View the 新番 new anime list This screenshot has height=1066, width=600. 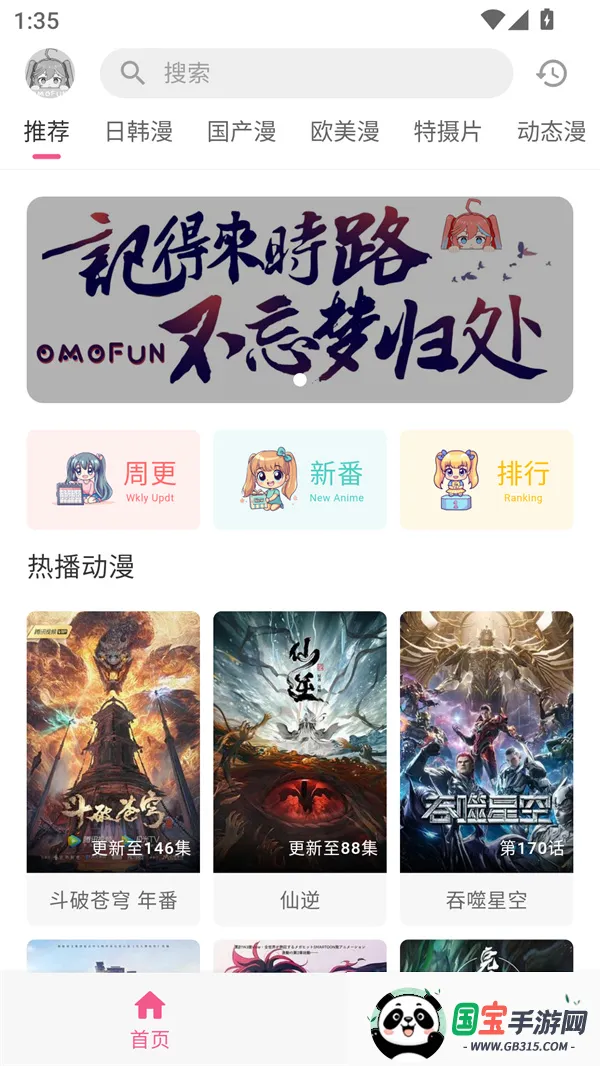[300, 480]
